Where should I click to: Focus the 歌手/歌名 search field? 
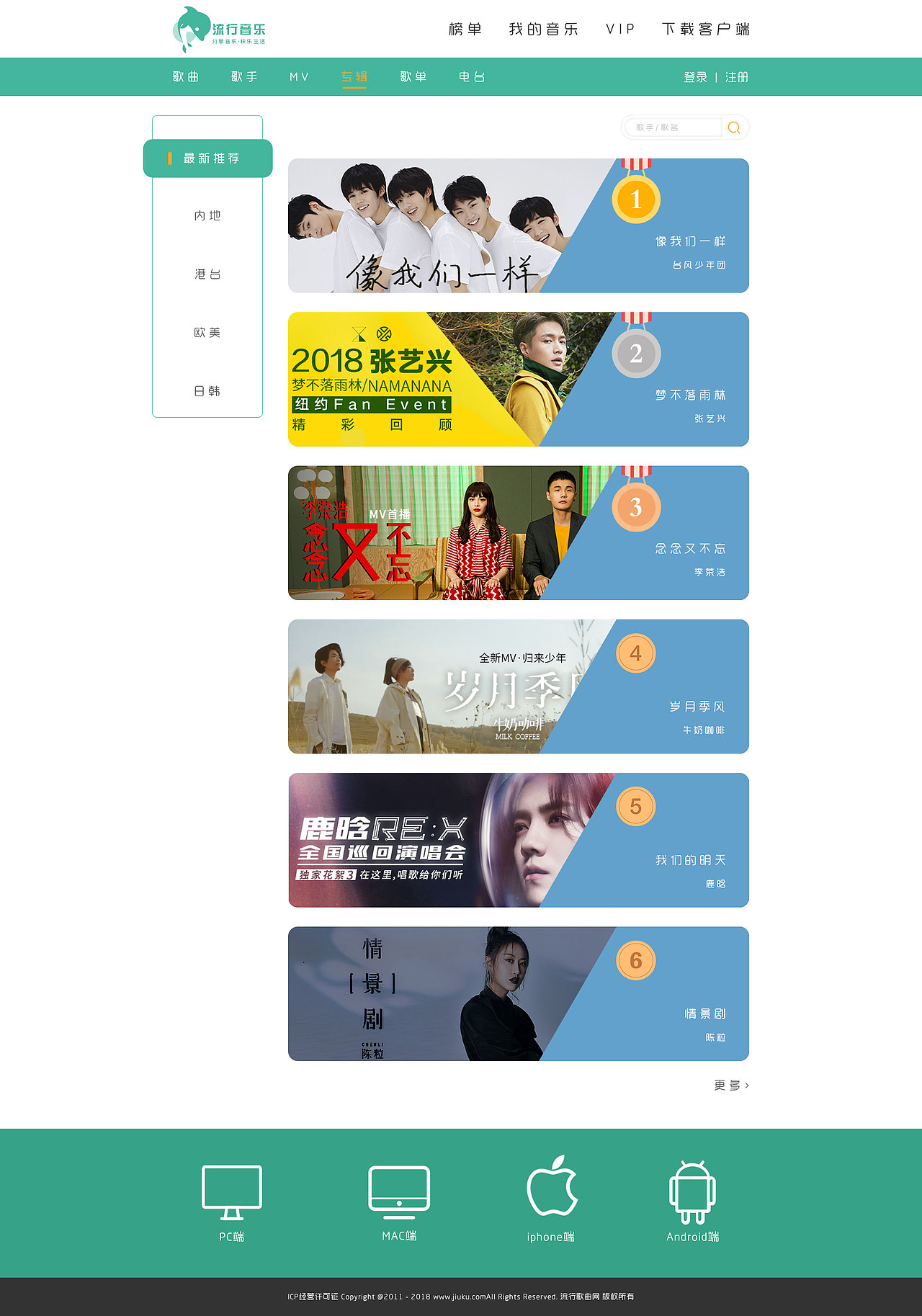click(x=671, y=127)
